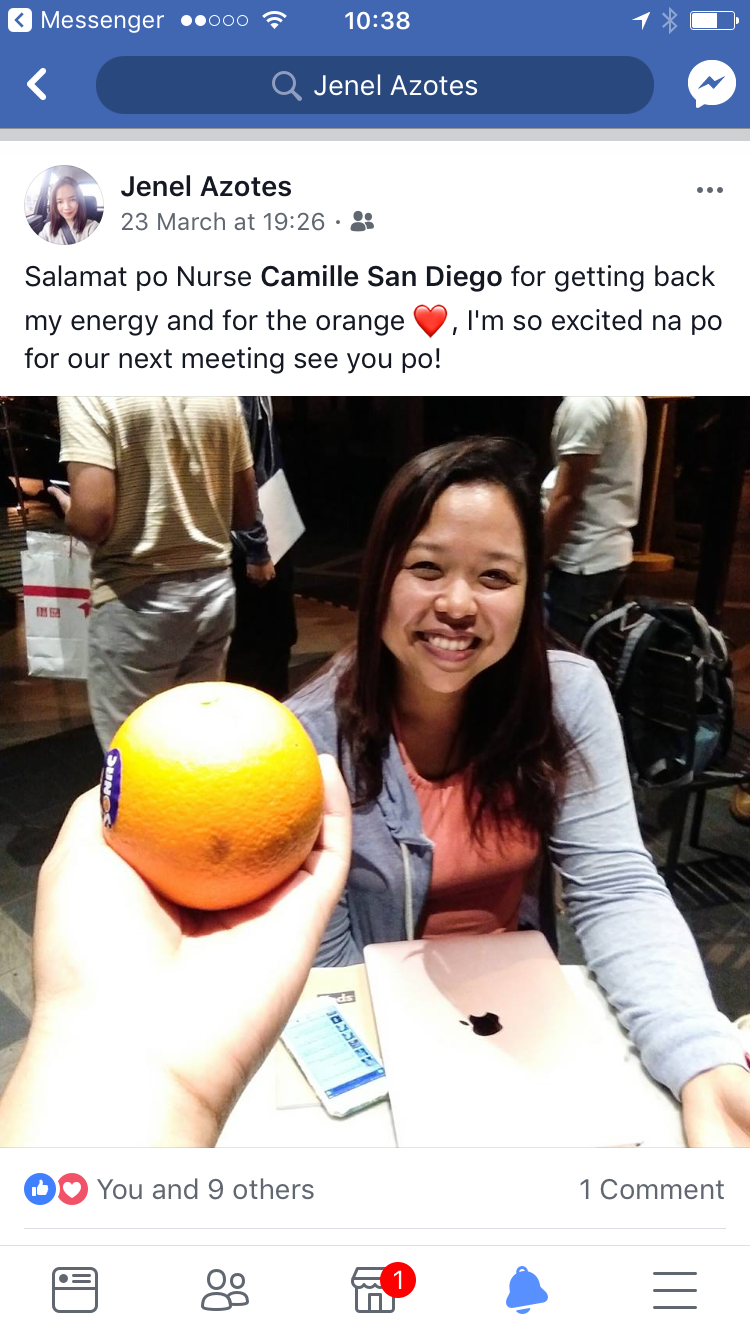Screen dimensions: 750x1334
Task: Open Jenel Azotes's profile from the post author name
Action: [x=206, y=186]
